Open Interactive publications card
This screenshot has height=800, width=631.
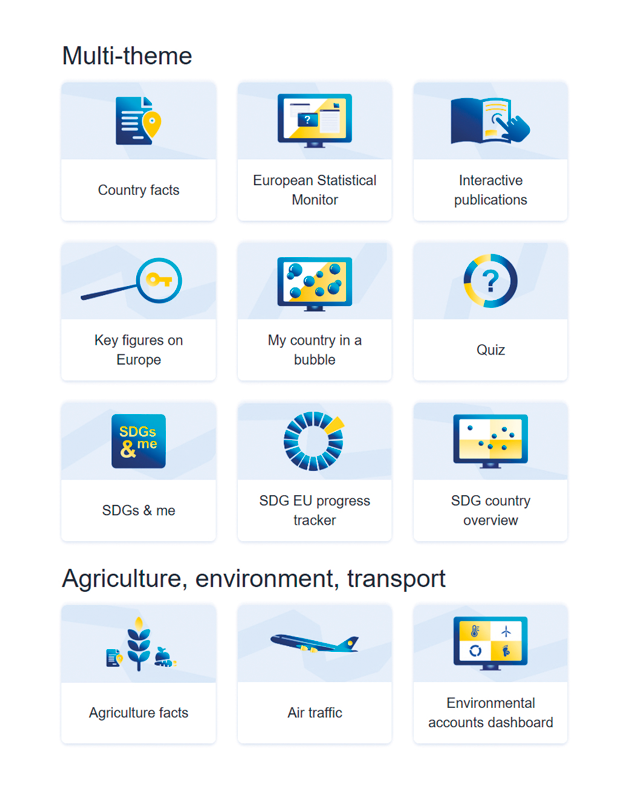click(x=490, y=152)
